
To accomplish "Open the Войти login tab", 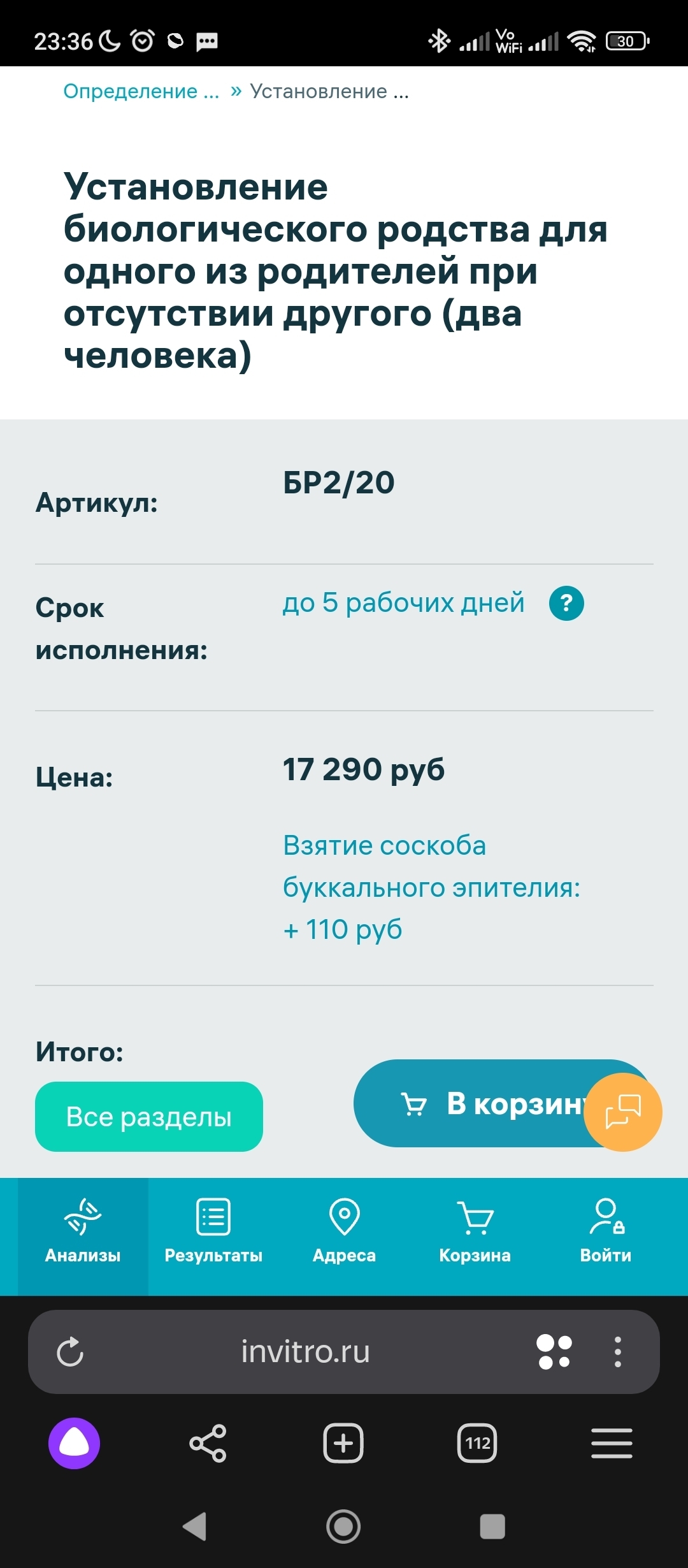I will tap(605, 1236).
